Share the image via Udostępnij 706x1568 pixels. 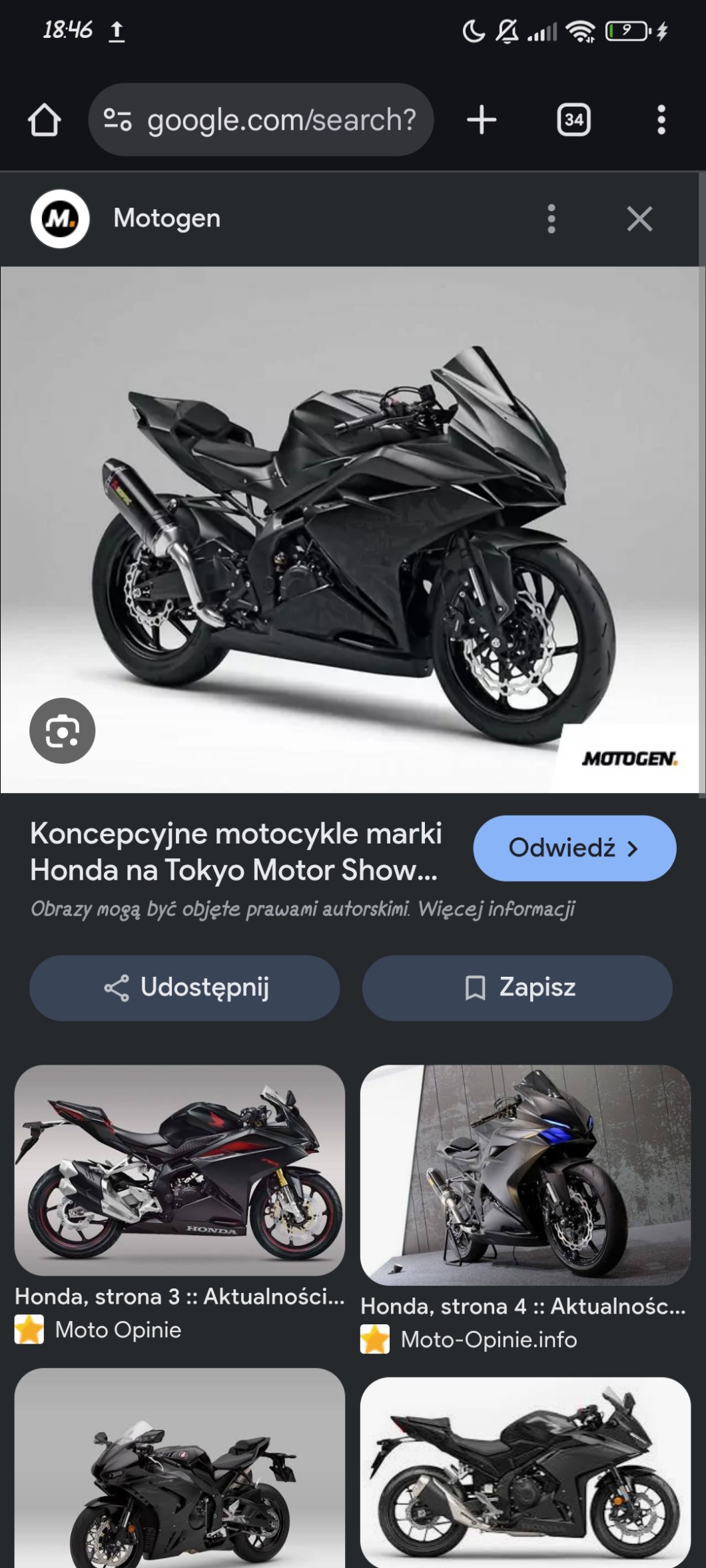coord(184,988)
